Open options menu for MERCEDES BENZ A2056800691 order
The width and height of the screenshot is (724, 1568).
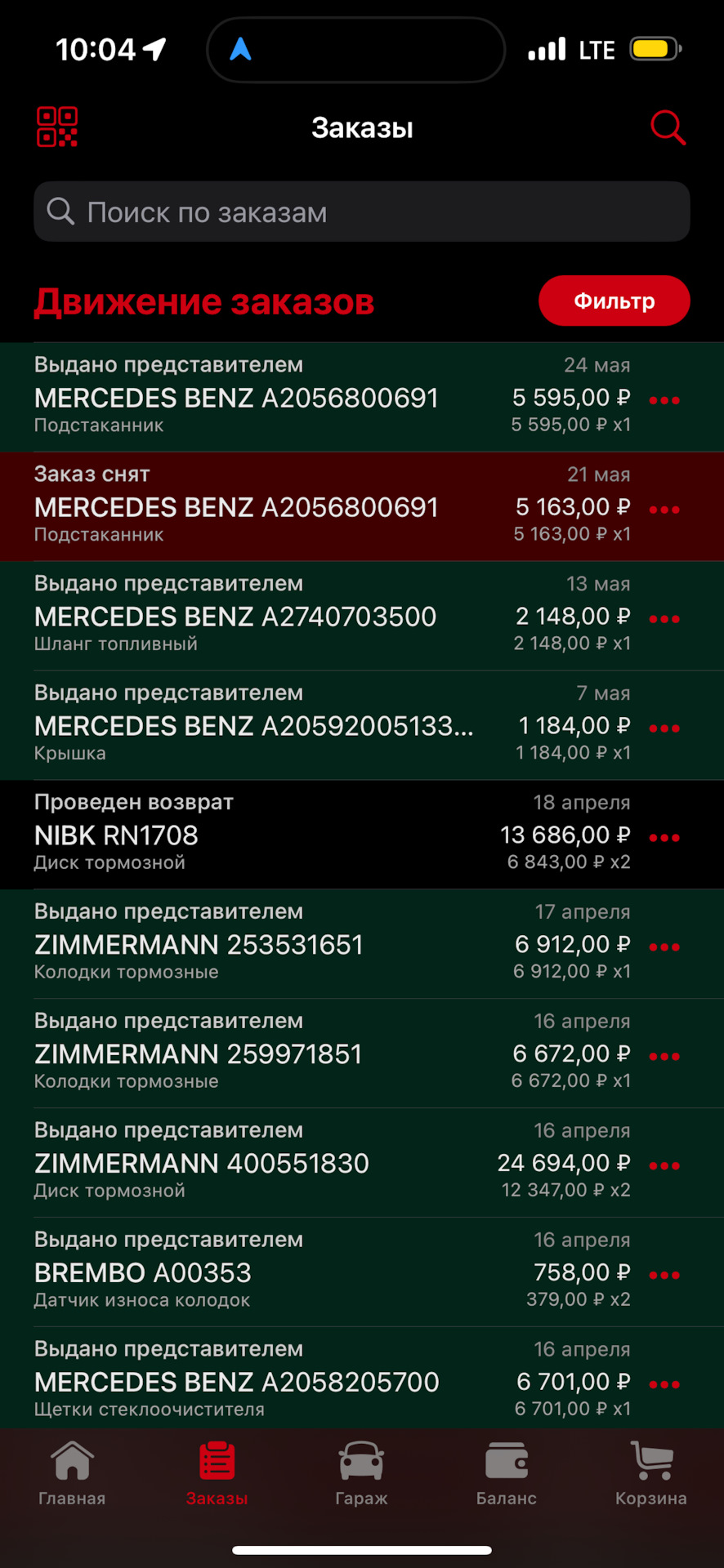point(664,400)
